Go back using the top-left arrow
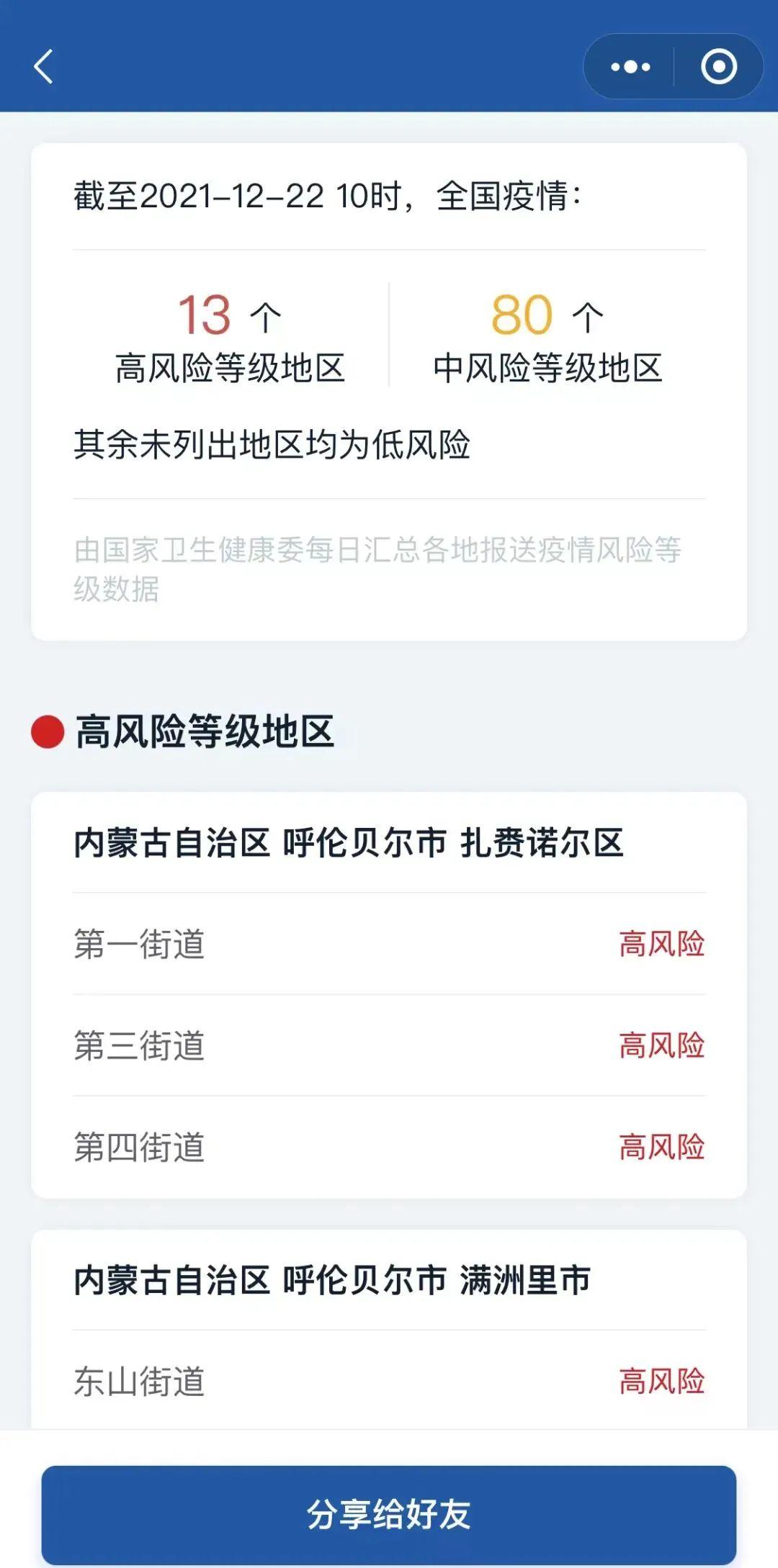778x1568 pixels. [x=44, y=67]
